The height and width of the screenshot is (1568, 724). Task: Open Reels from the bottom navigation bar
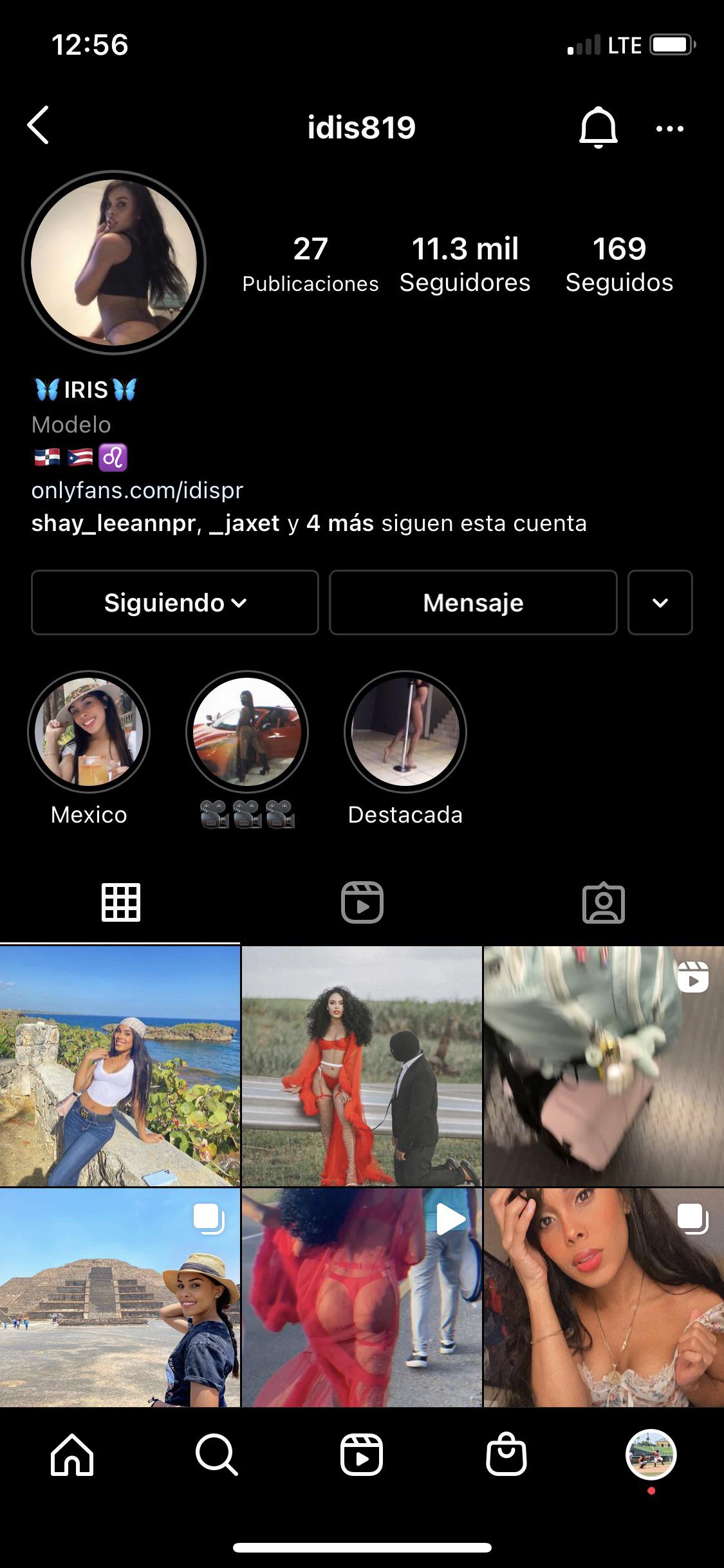pos(362,1455)
